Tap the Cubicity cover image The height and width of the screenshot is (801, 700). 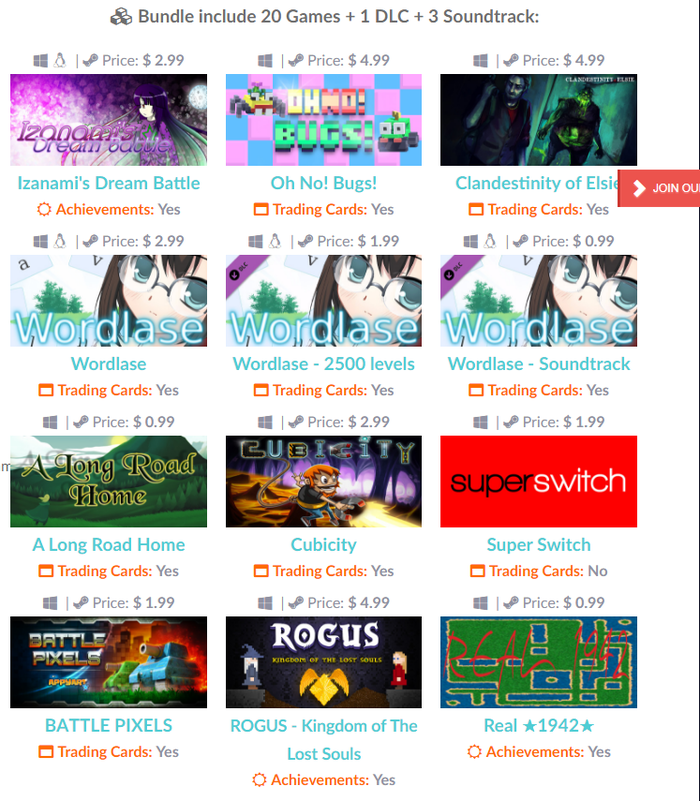(x=323, y=481)
